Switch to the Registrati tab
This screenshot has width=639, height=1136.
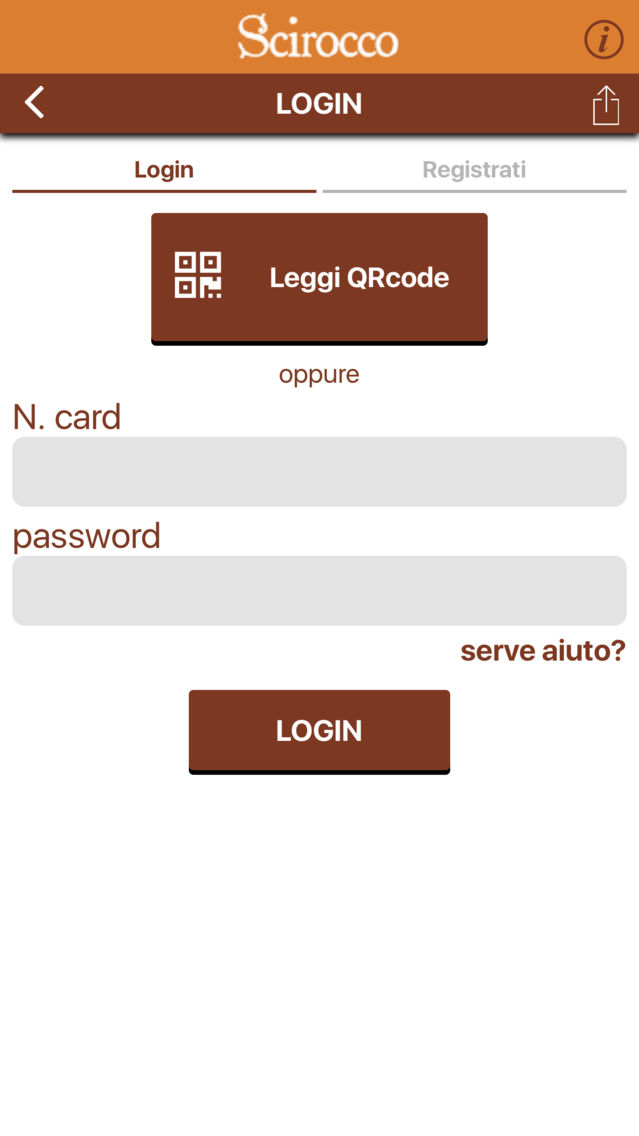pyautogui.click(x=475, y=170)
